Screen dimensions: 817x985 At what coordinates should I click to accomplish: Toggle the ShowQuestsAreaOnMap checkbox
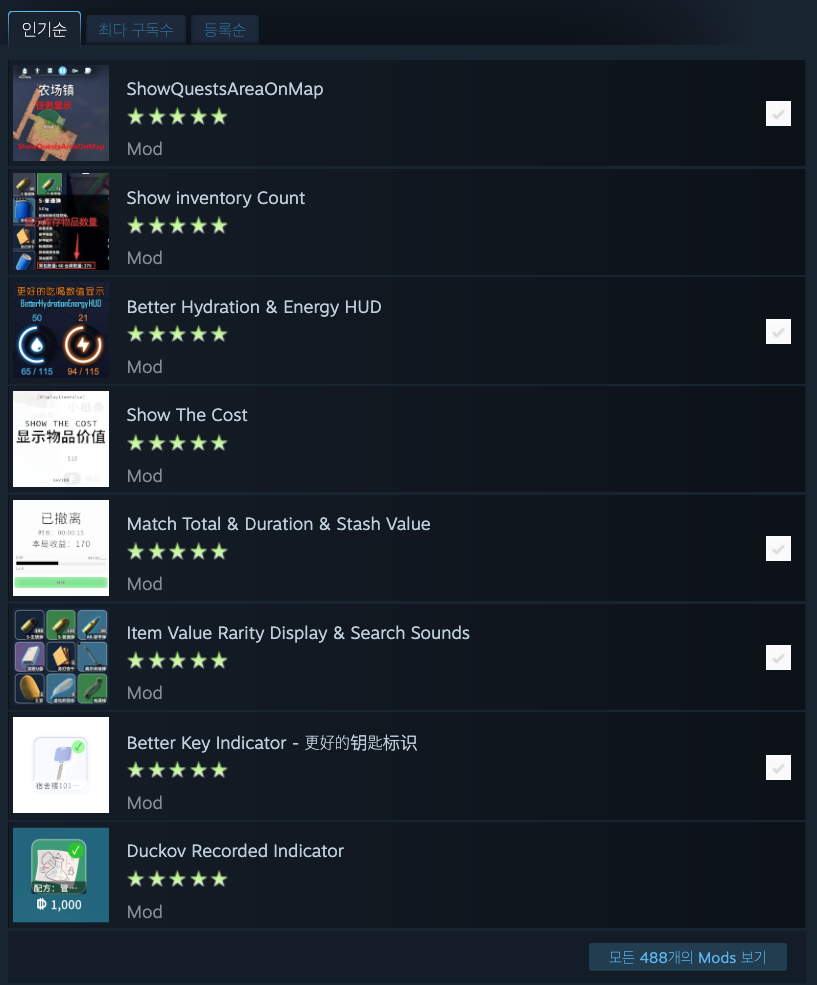(x=778, y=113)
